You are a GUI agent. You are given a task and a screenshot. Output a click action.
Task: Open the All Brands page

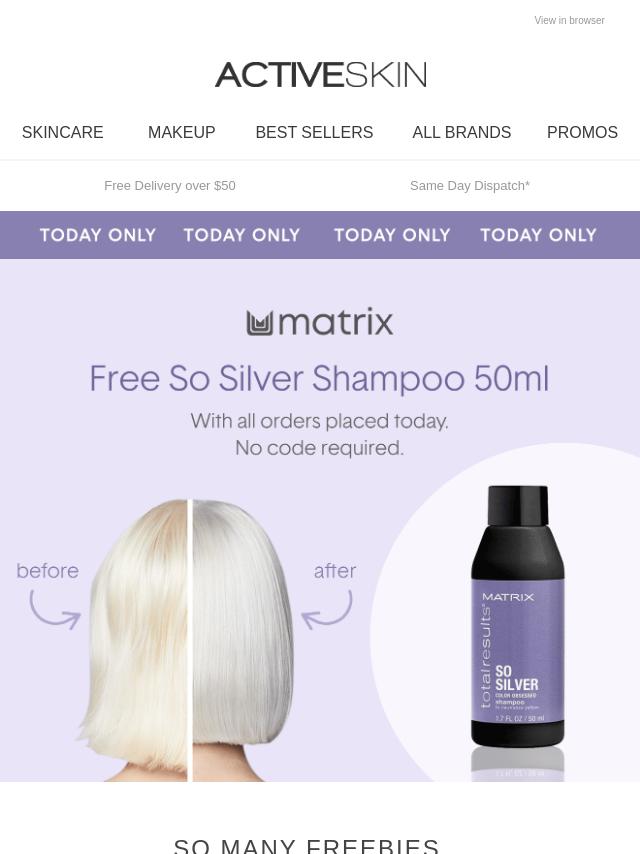[x=461, y=132]
